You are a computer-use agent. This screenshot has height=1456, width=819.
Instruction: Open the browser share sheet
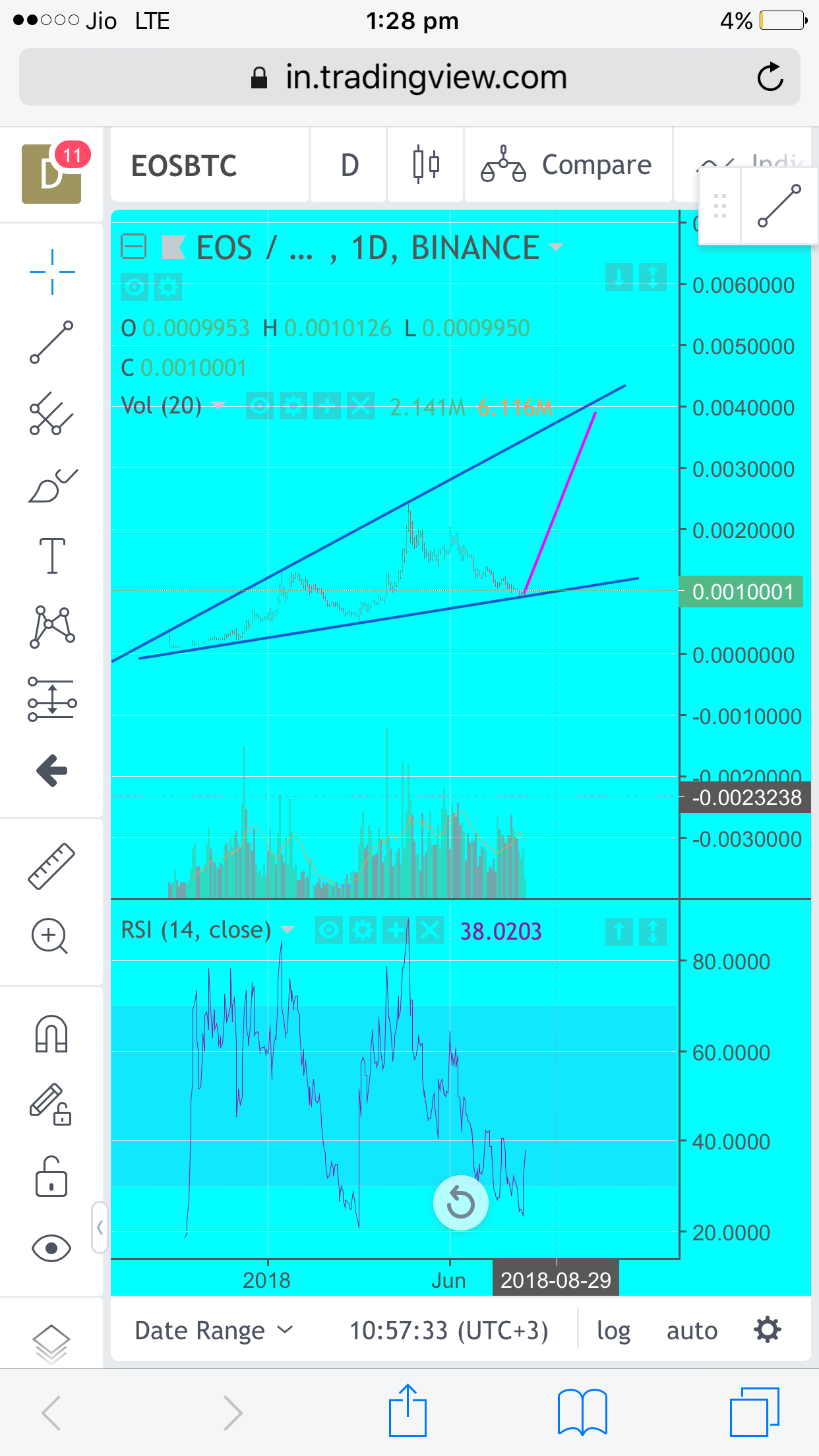[x=408, y=1411]
